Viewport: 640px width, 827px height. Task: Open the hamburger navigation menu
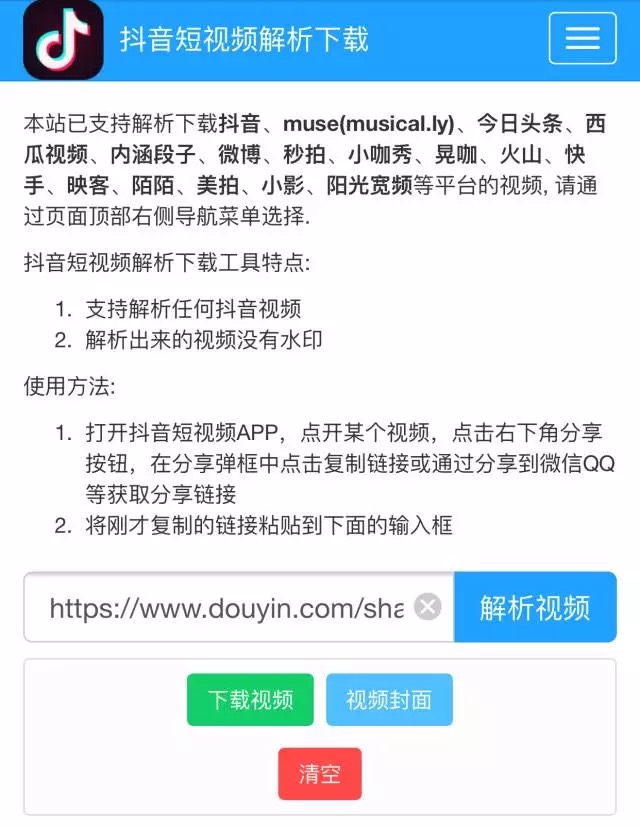pos(582,39)
